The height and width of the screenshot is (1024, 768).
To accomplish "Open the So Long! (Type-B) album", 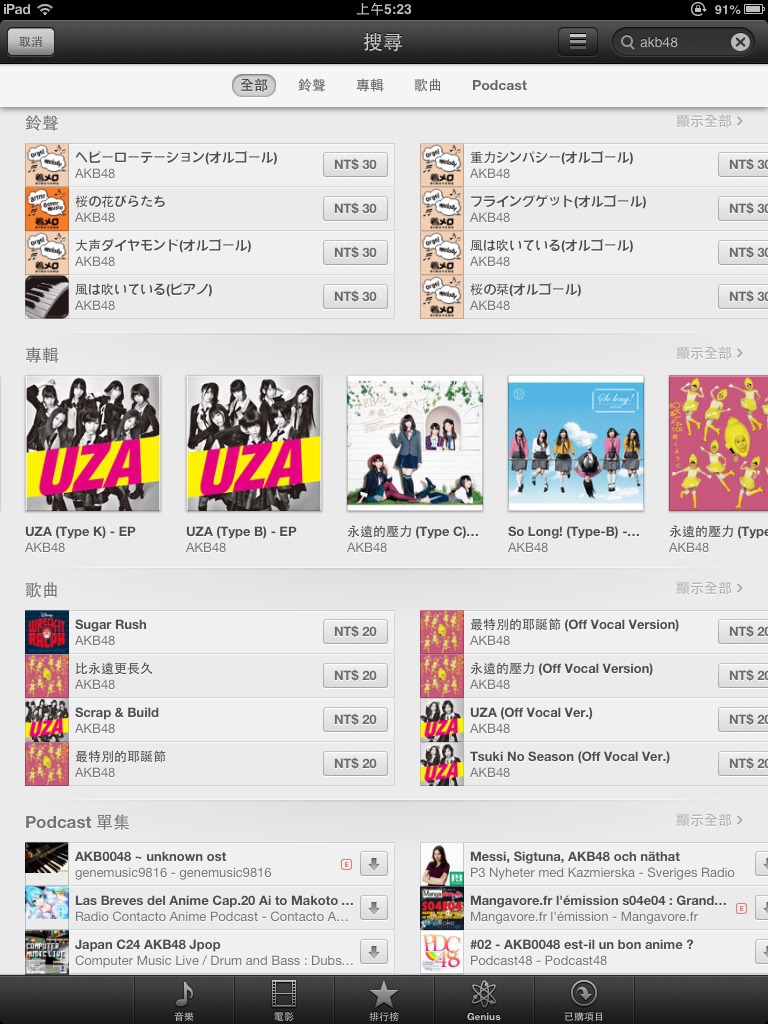I will 575,443.
